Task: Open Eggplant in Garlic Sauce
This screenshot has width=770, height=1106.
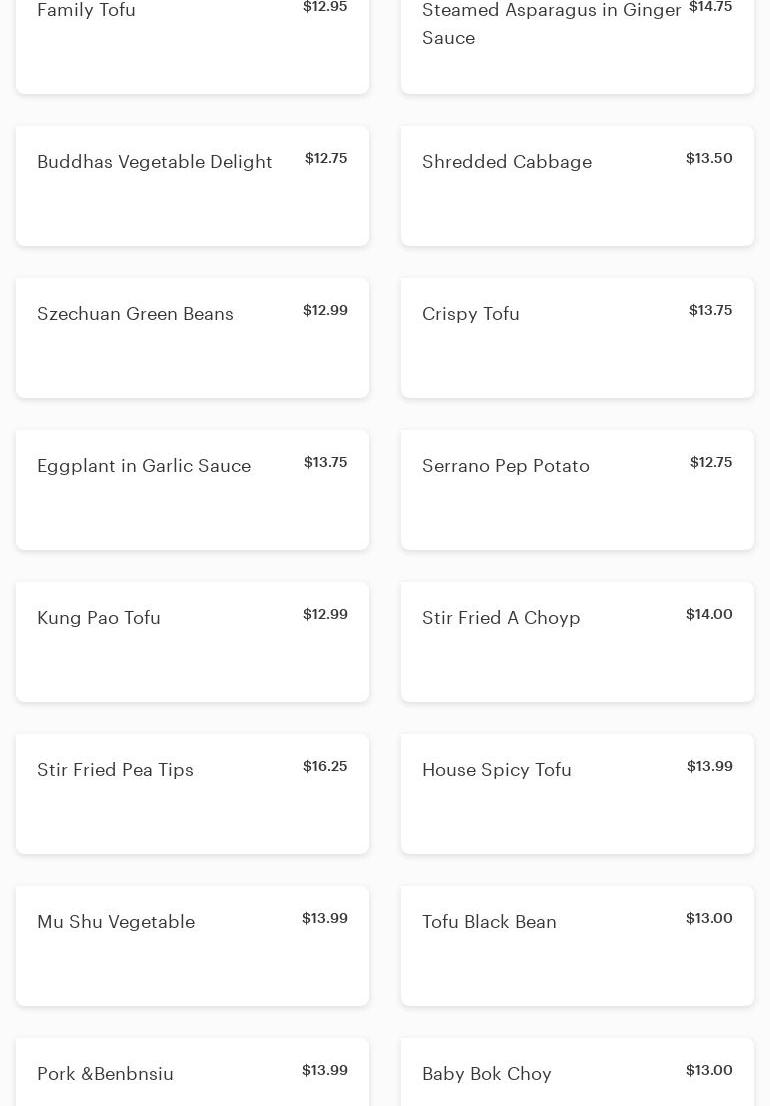Action: (192, 490)
